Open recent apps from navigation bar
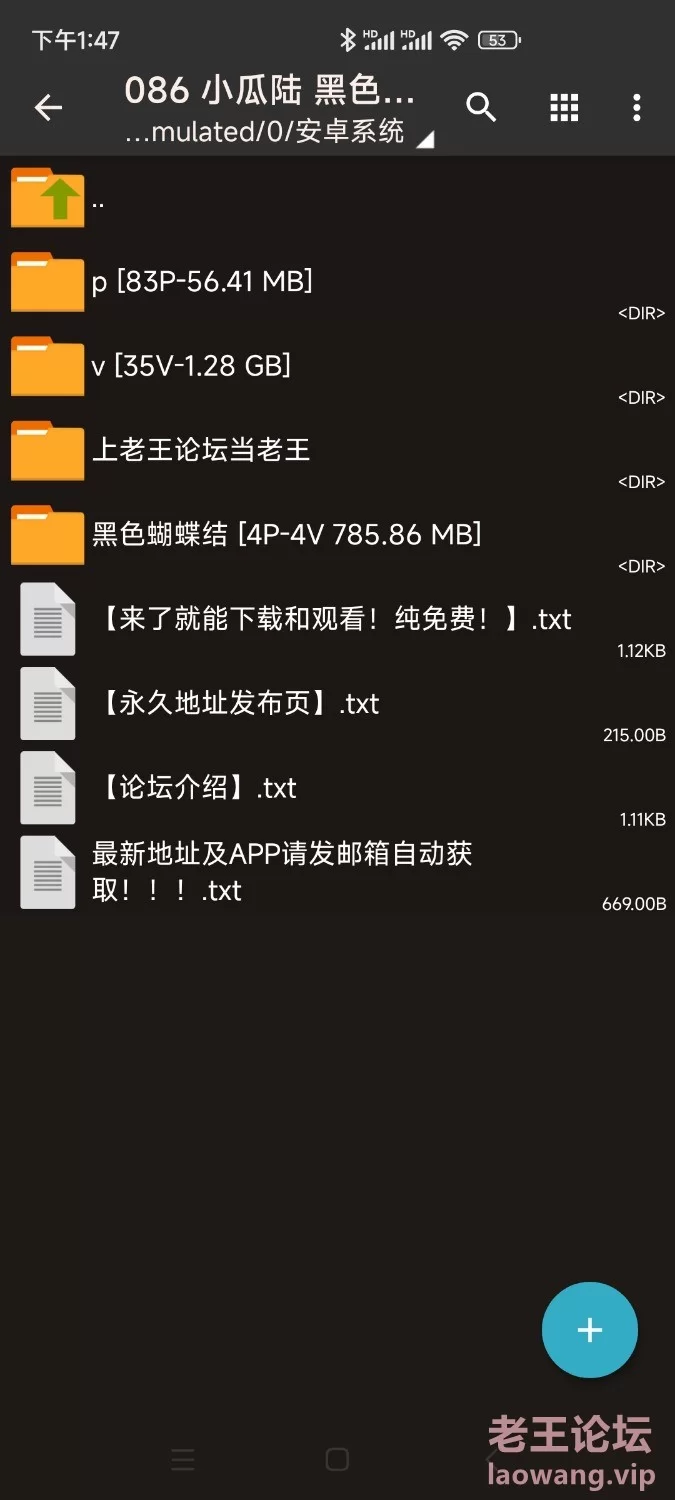 pos(183,1459)
